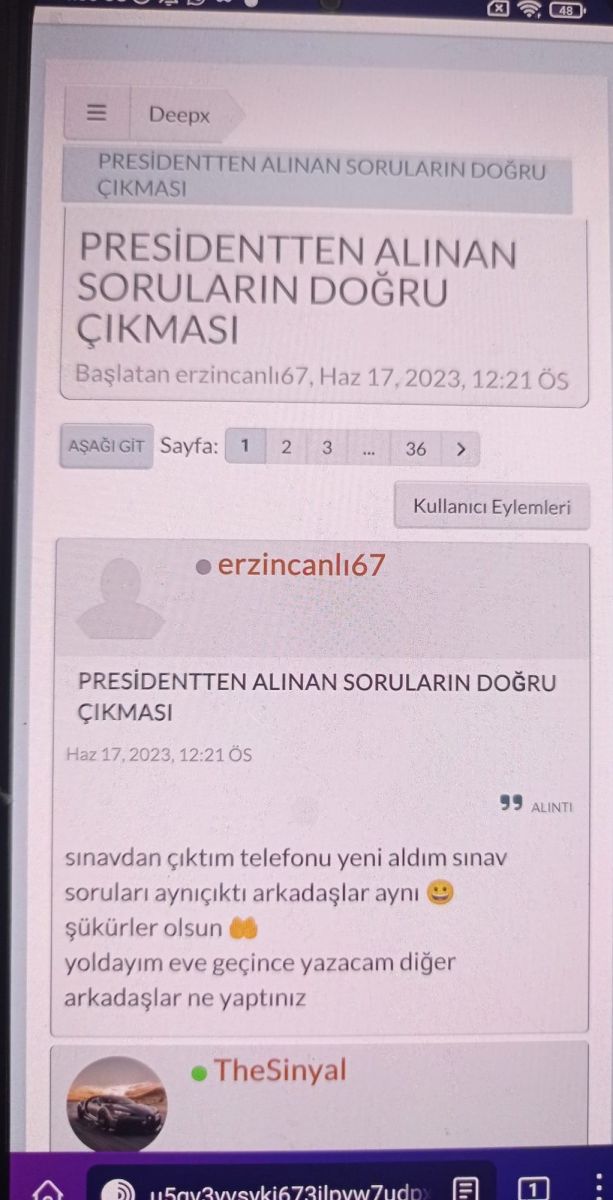Viewport: 613px width, 1200px height.
Task: Open the Deepx breadcrumb link
Action: (x=180, y=114)
